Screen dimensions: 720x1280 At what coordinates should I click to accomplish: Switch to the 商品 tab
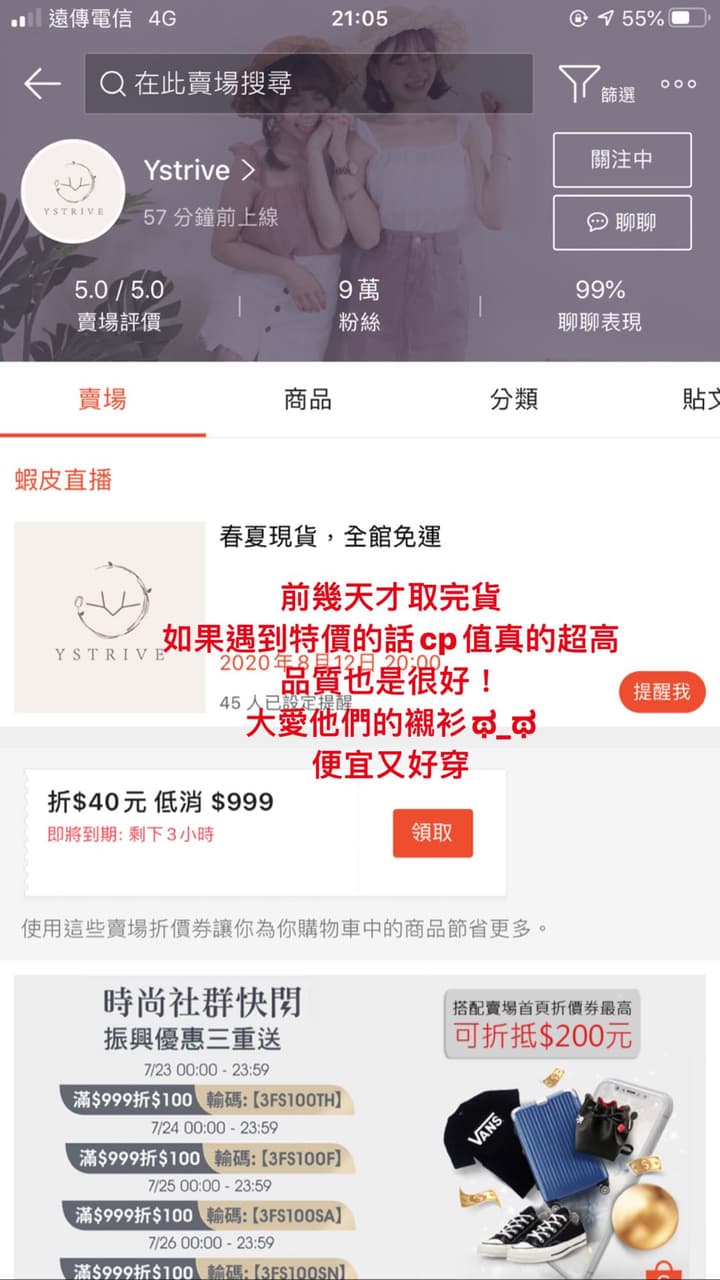(x=308, y=399)
